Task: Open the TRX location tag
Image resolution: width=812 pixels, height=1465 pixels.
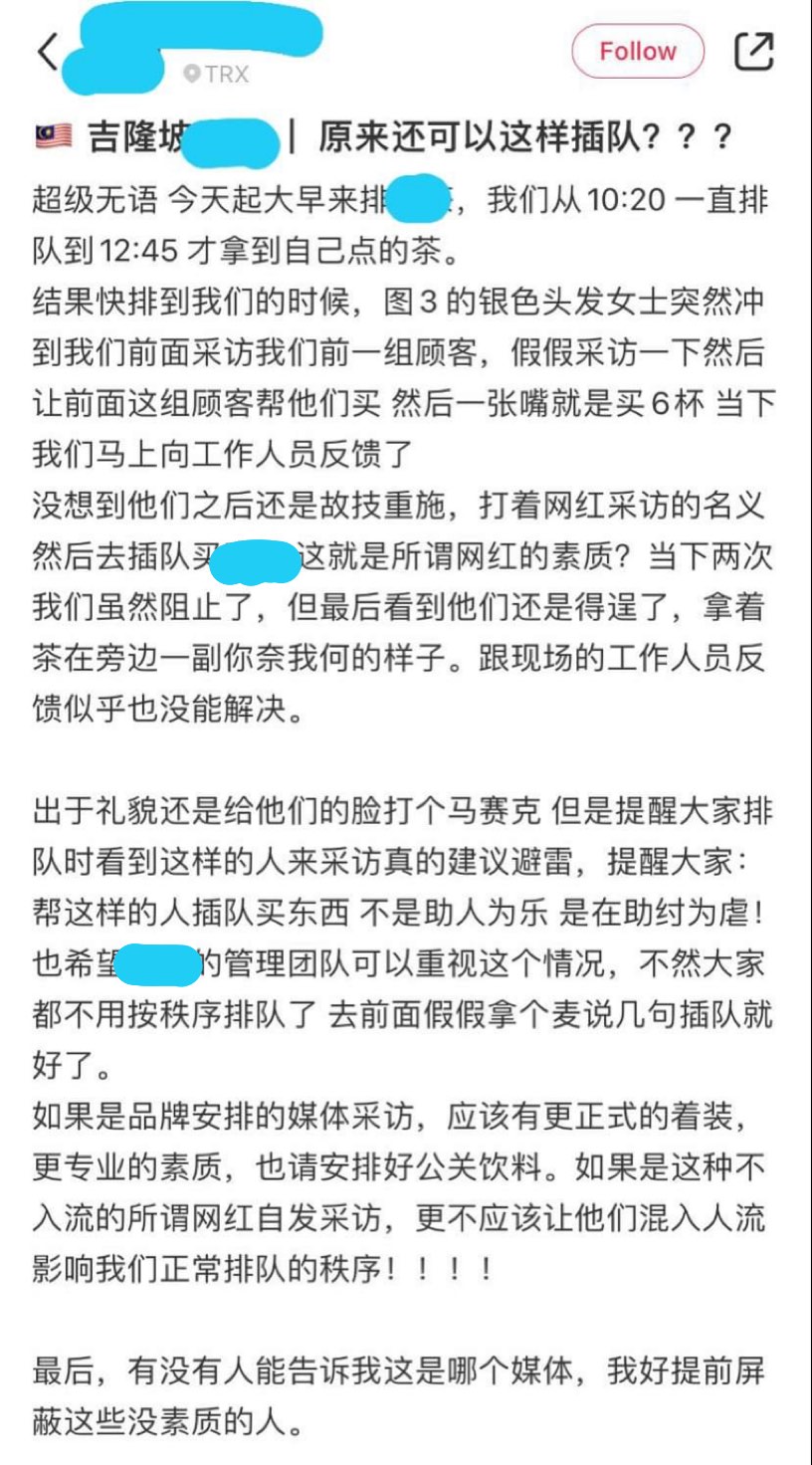Action: (x=217, y=74)
